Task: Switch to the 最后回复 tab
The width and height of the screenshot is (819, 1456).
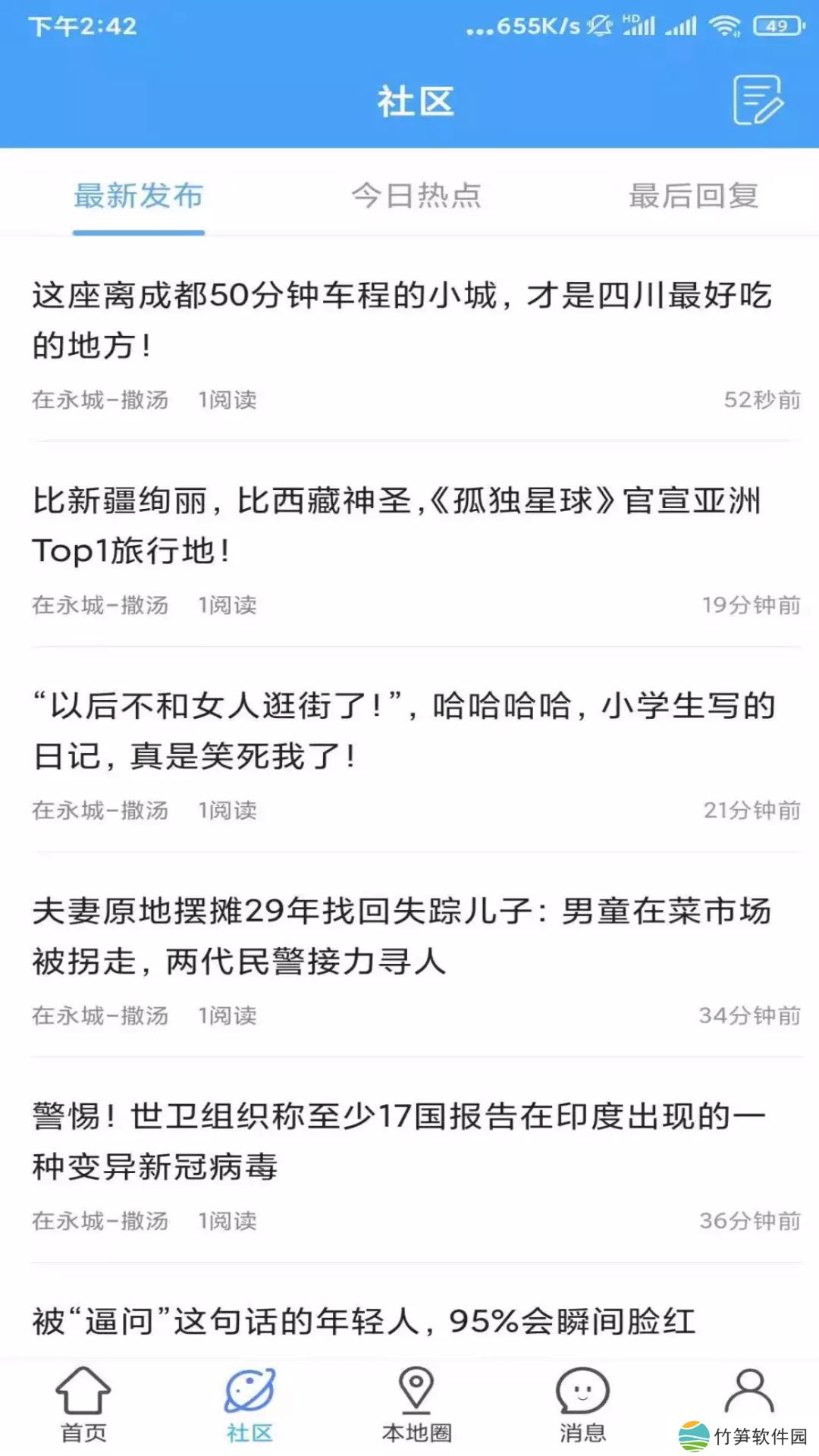Action: (693, 196)
